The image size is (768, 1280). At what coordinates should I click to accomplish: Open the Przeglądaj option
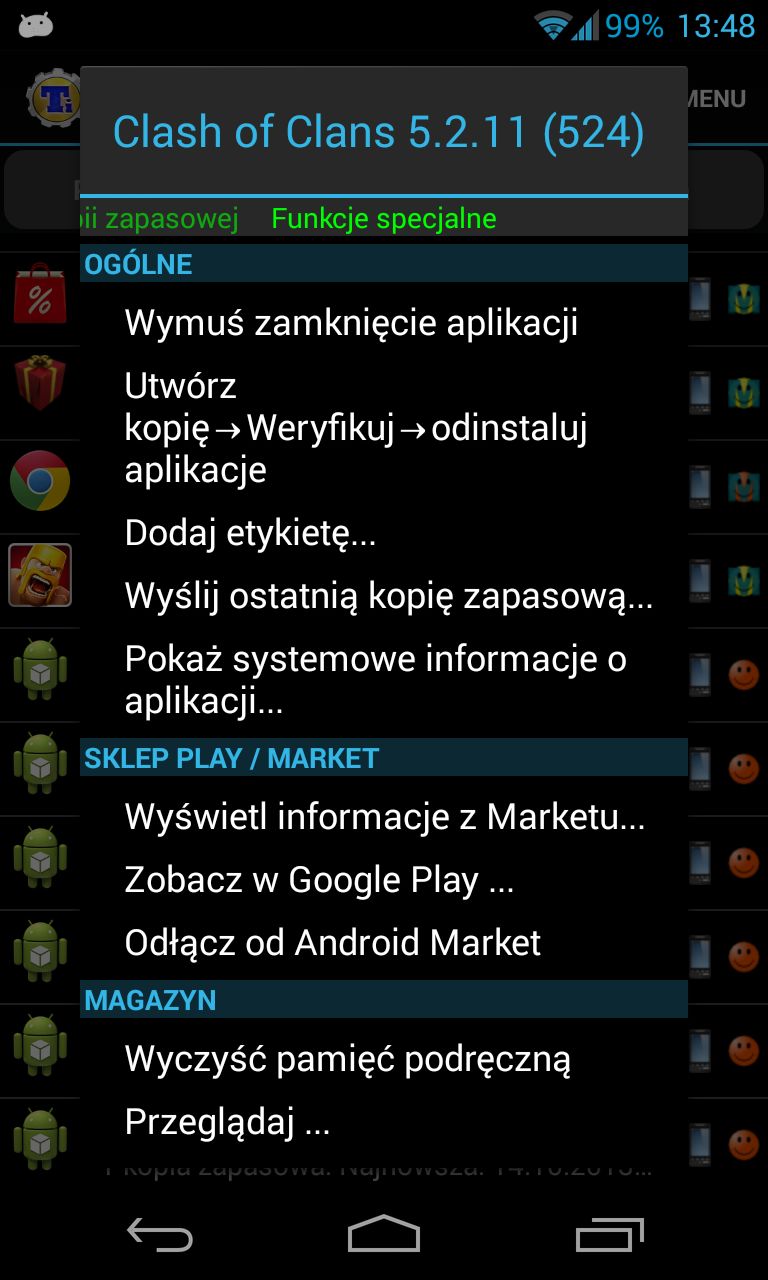[x=384, y=1123]
